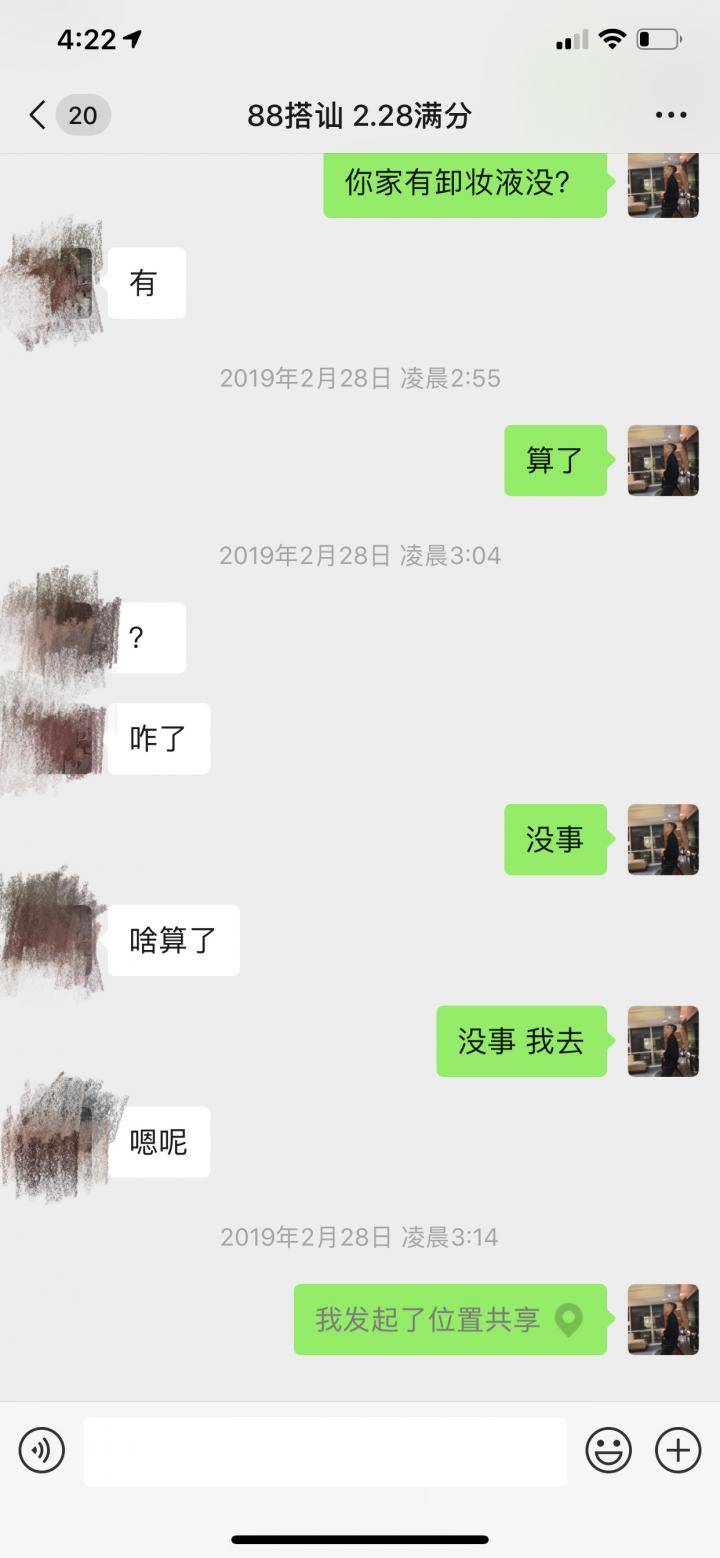Open your avatar beside the 没事 bubble
Image resolution: width=720 pixels, height=1558 pixels.
(x=664, y=839)
